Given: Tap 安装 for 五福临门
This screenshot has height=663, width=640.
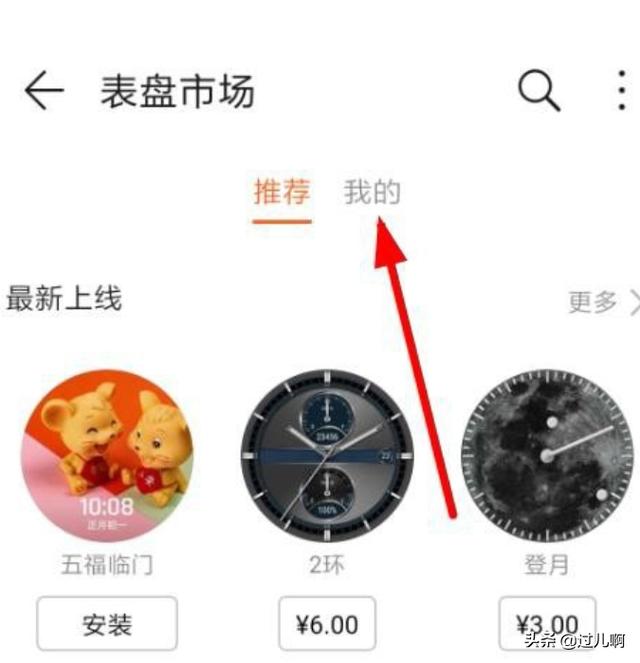Looking at the screenshot, I should pos(106,625).
